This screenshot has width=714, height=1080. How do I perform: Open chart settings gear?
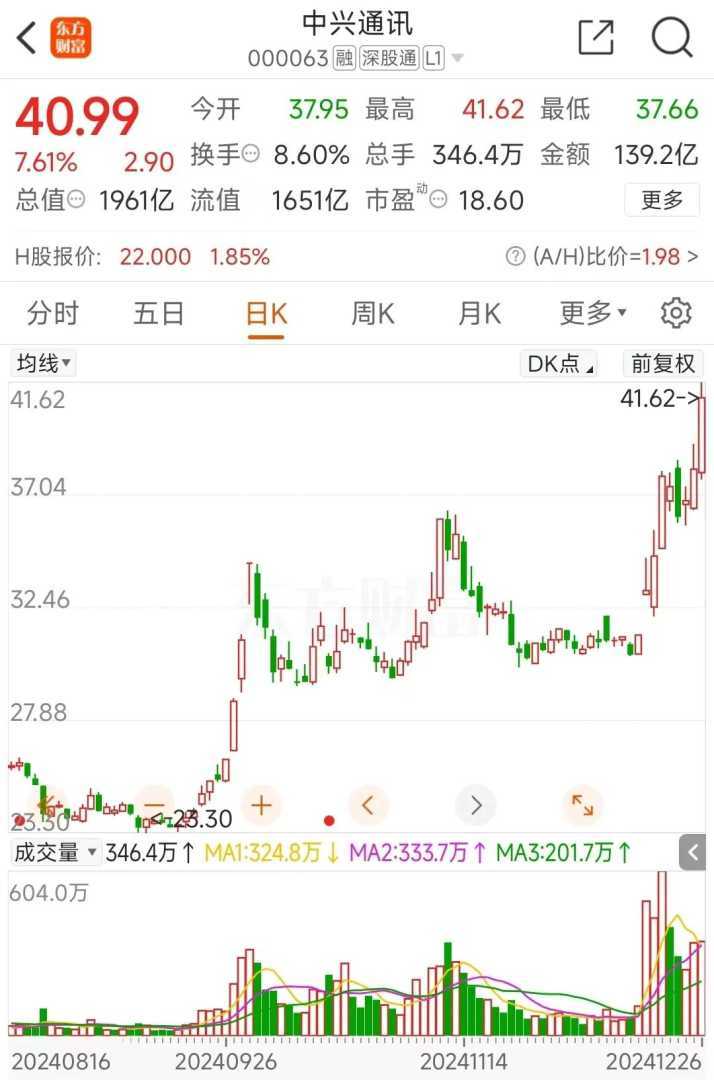(x=676, y=314)
